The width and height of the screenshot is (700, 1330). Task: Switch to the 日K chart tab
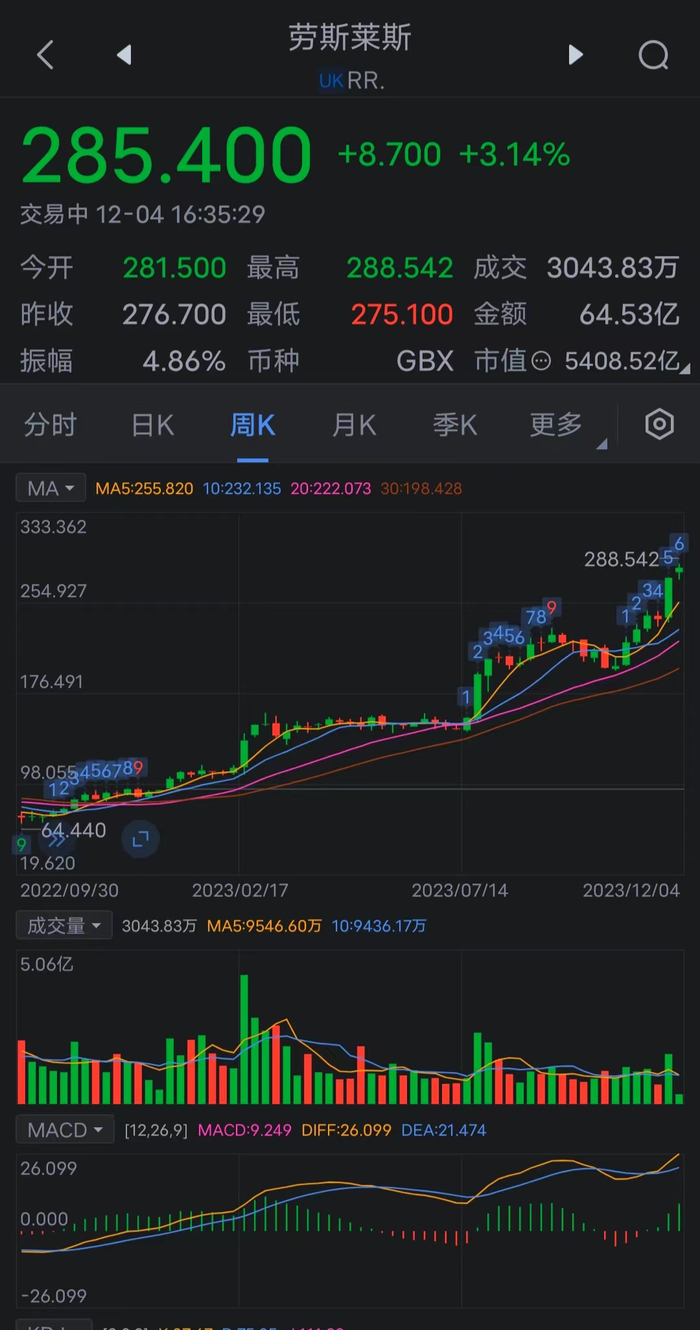pyautogui.click(x=153, y=425)
